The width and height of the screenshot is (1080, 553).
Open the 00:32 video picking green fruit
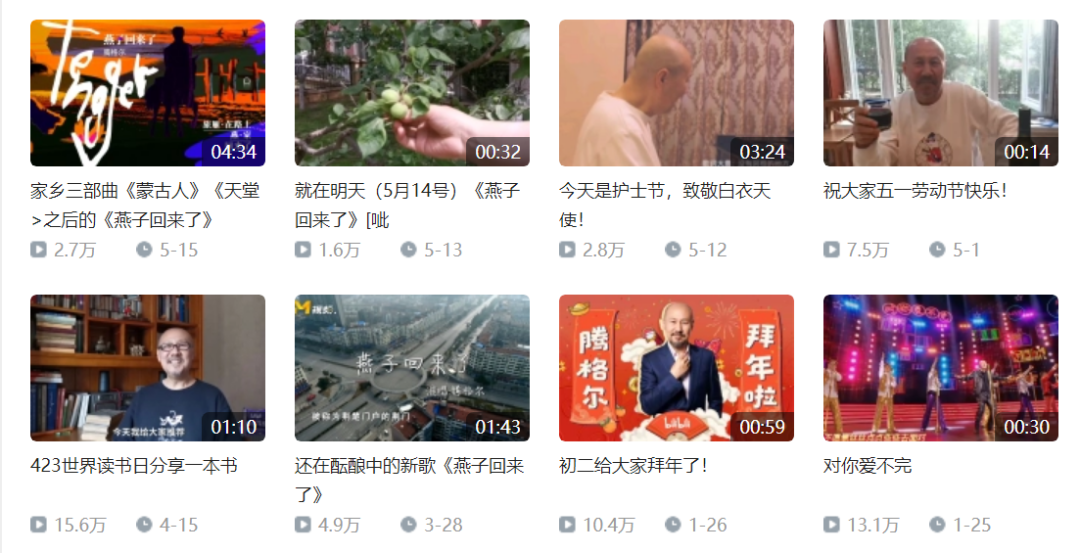pos(412,93)
